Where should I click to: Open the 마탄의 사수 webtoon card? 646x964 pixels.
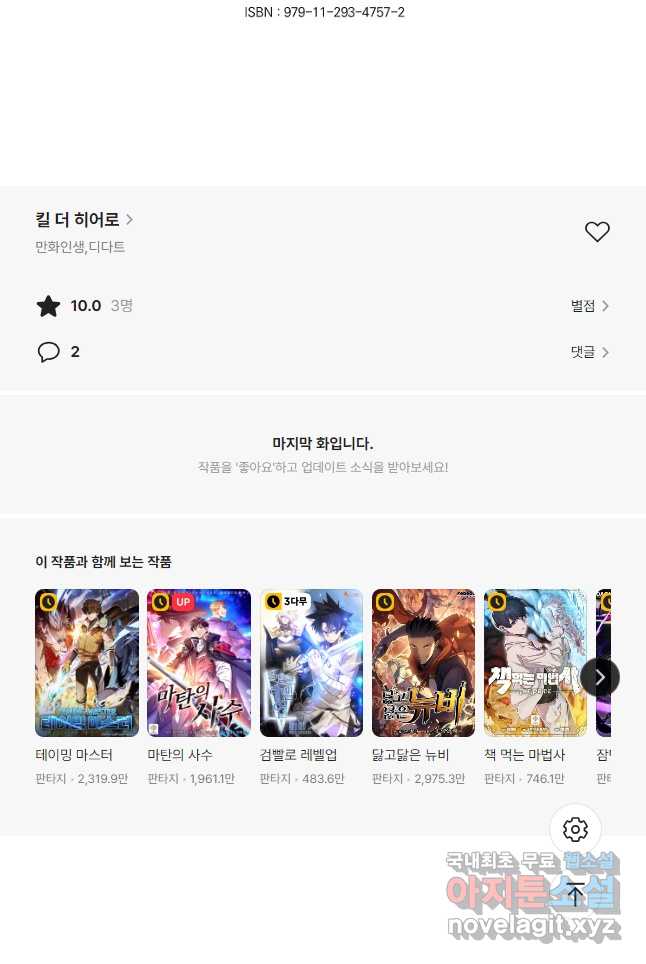(199, 663)
